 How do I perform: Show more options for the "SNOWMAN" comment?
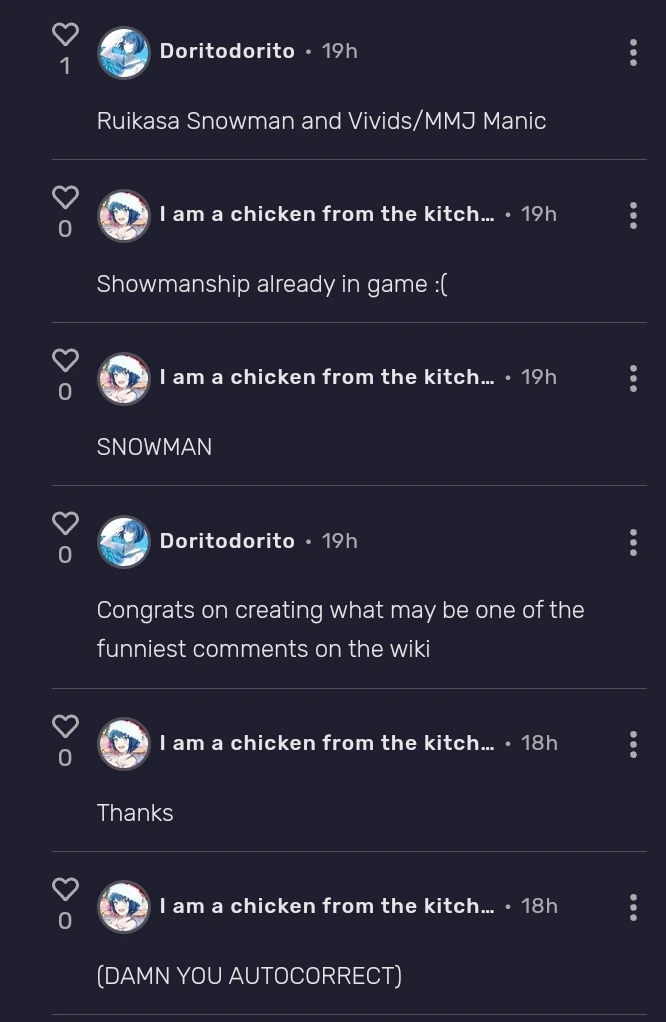tap(633, 378)
